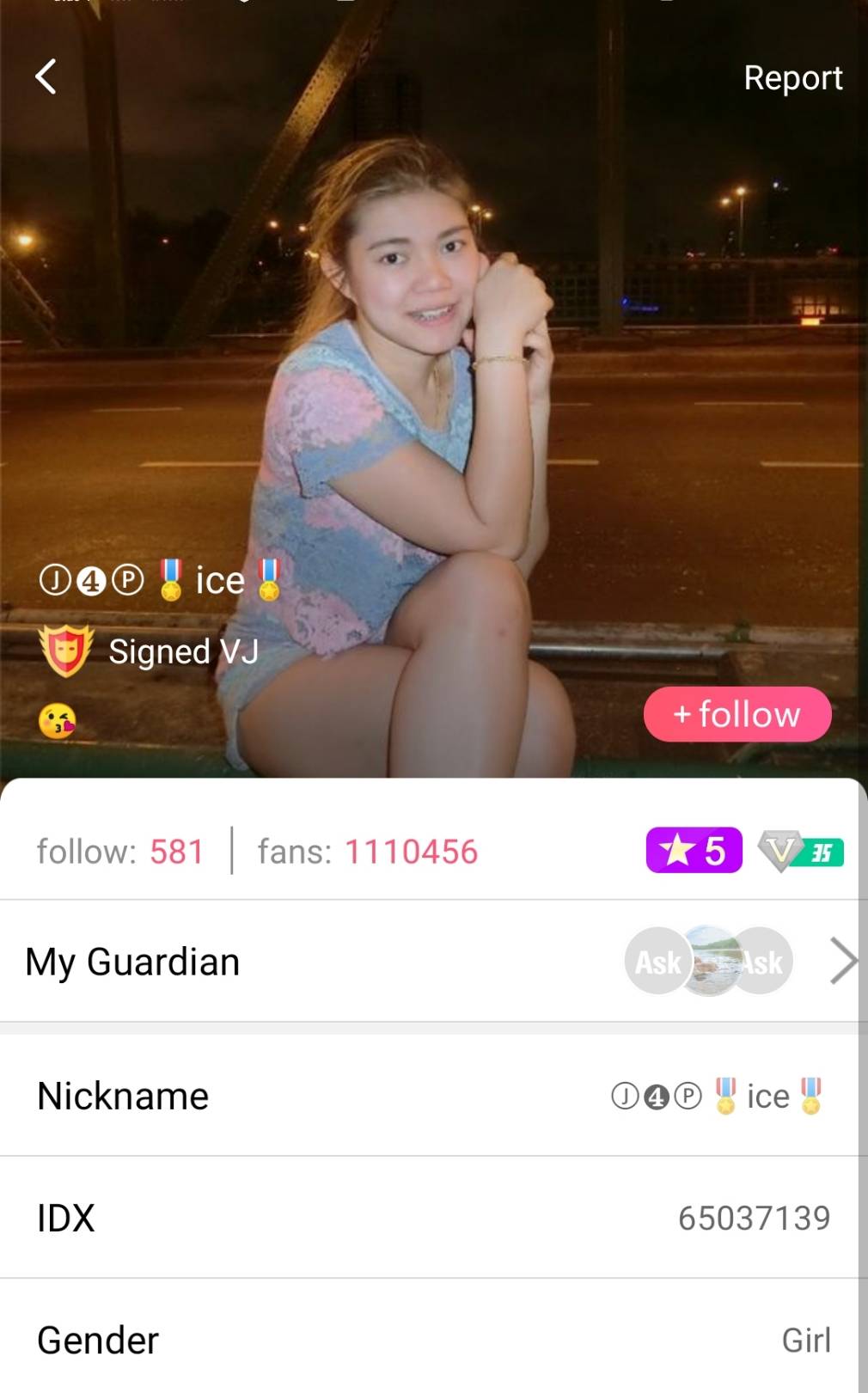
Task: Go back using the top-left arrow
Action: 46,76
